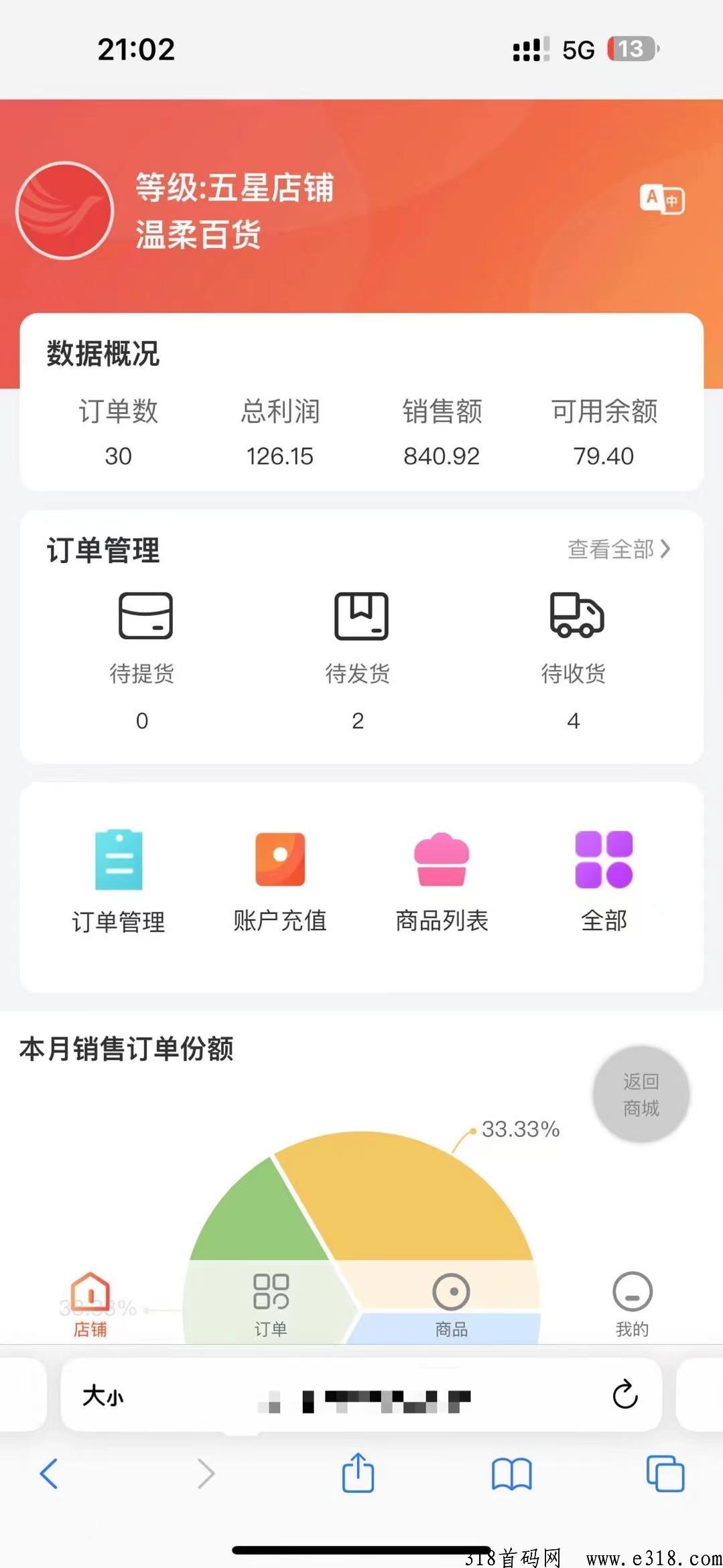Go to 账户充值
Screen dimensions: 723x1568
click(x=280, y=881)
